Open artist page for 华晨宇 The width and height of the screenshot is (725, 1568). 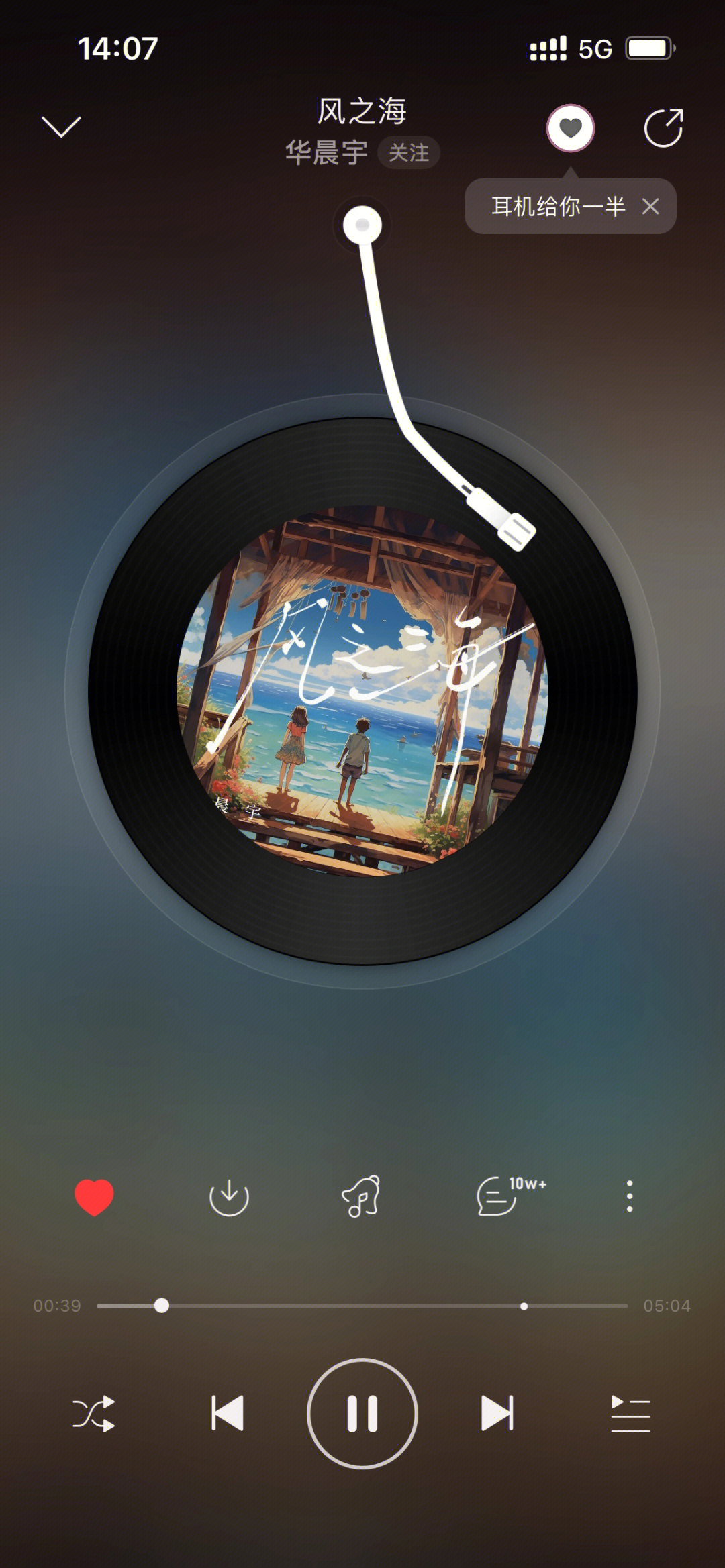[327, 152]
